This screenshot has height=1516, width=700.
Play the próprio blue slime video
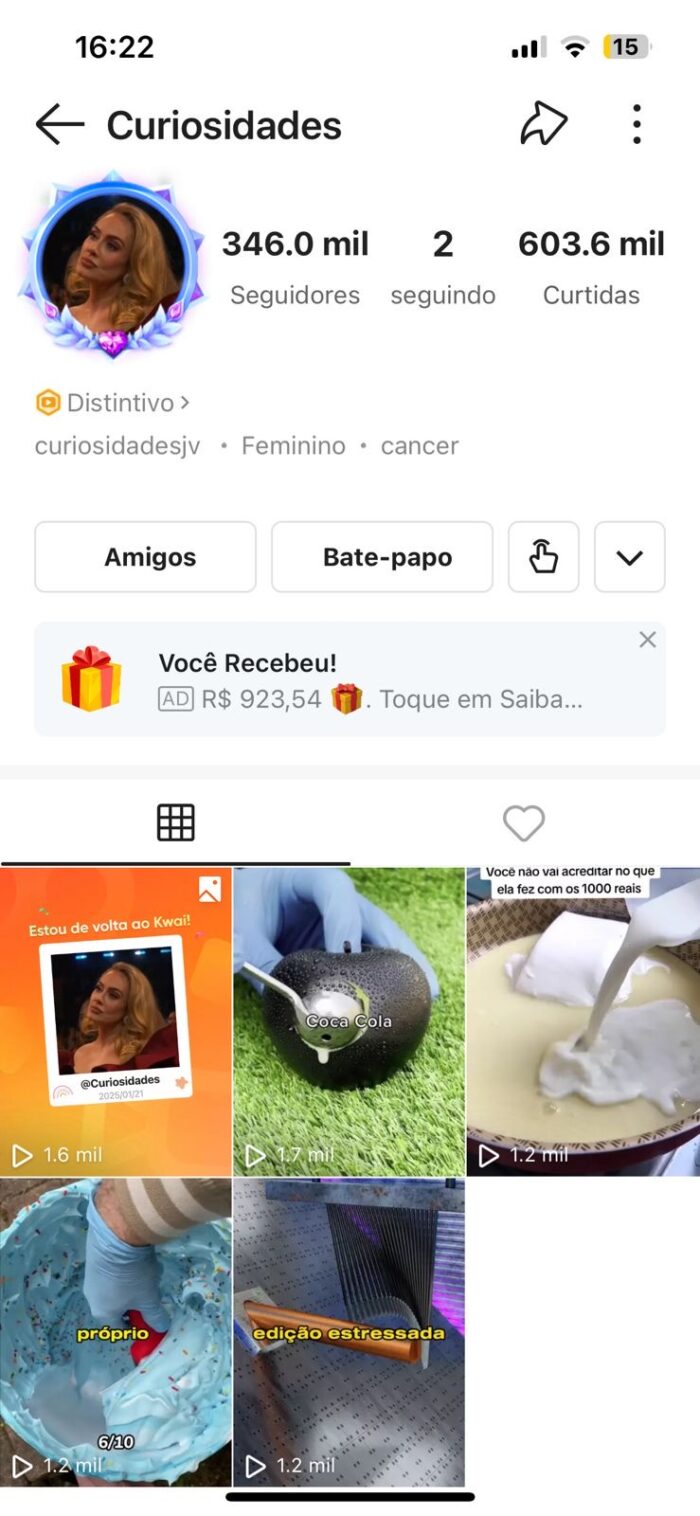click(x=116, y=1332)
